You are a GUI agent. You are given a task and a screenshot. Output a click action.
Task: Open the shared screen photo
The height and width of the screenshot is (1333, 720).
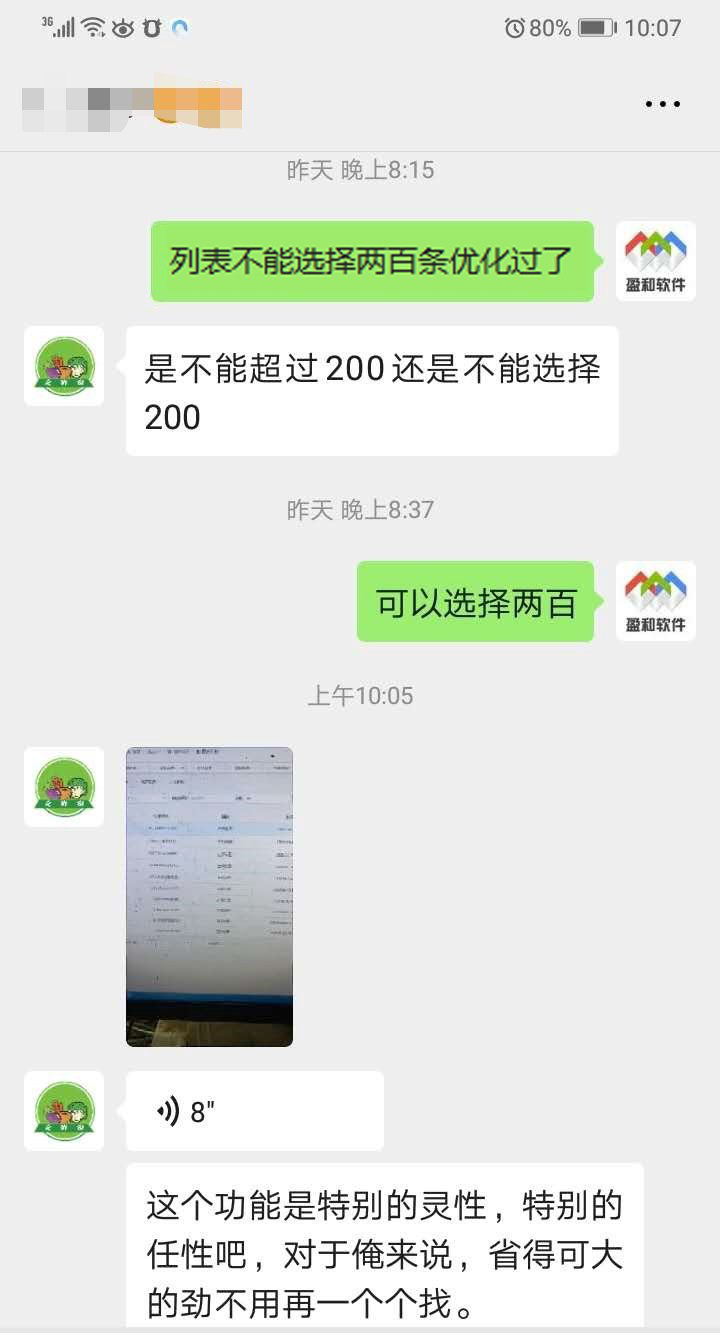tap(209, 896)
